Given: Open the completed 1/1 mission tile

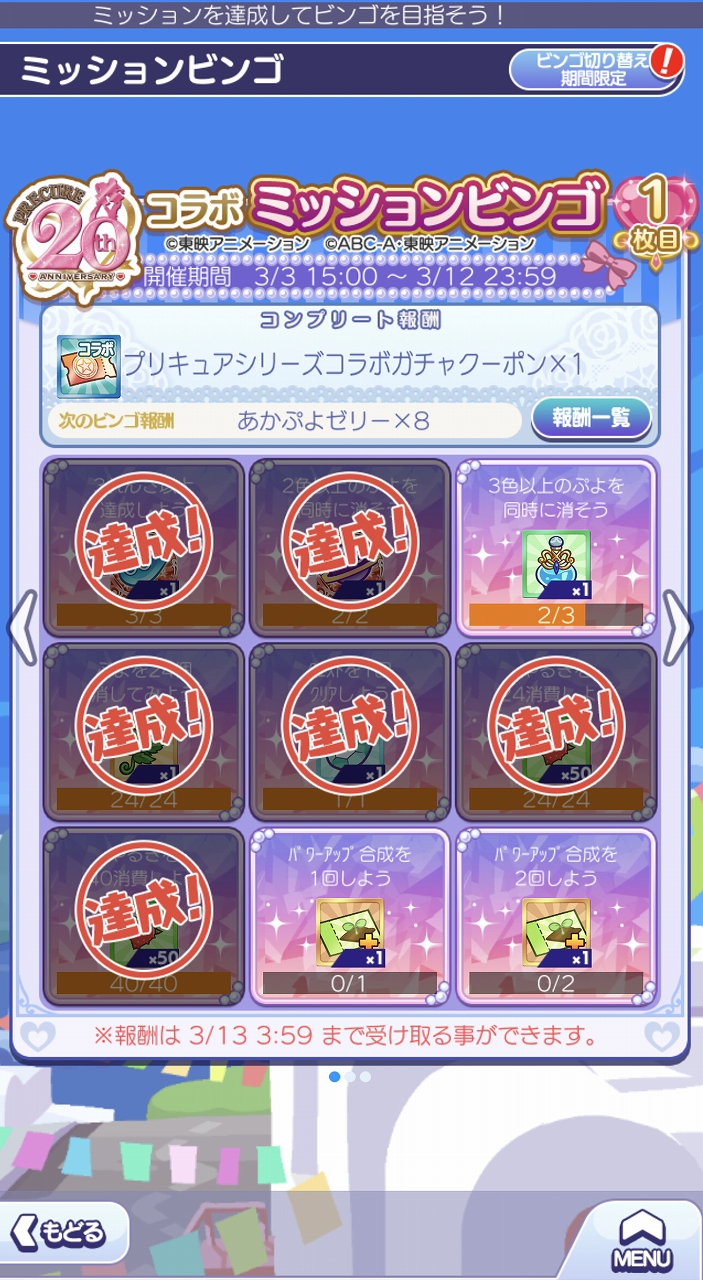Looking at the screenshot, I should [349, 731].
